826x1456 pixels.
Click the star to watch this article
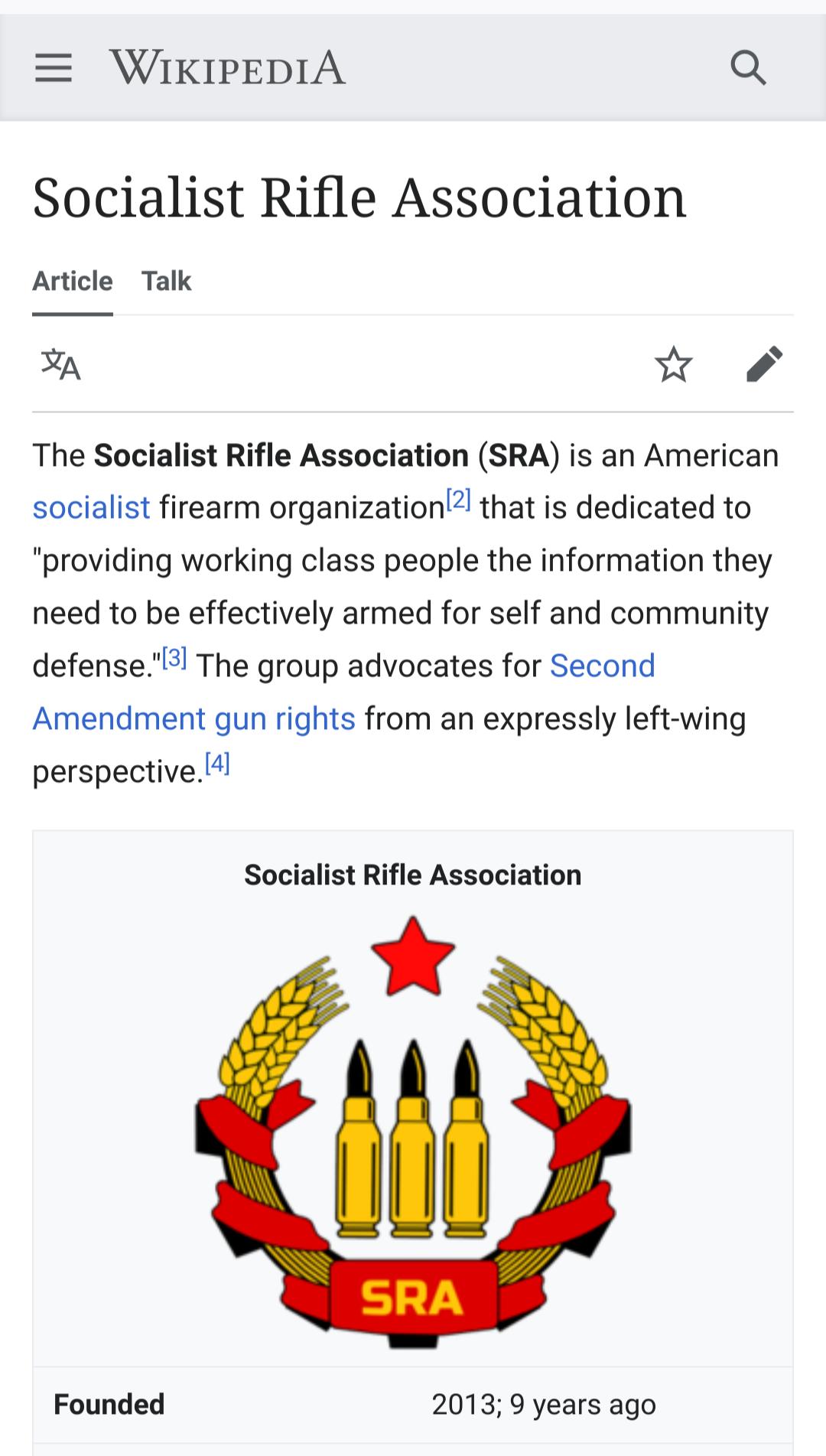[x=674, y=364]
